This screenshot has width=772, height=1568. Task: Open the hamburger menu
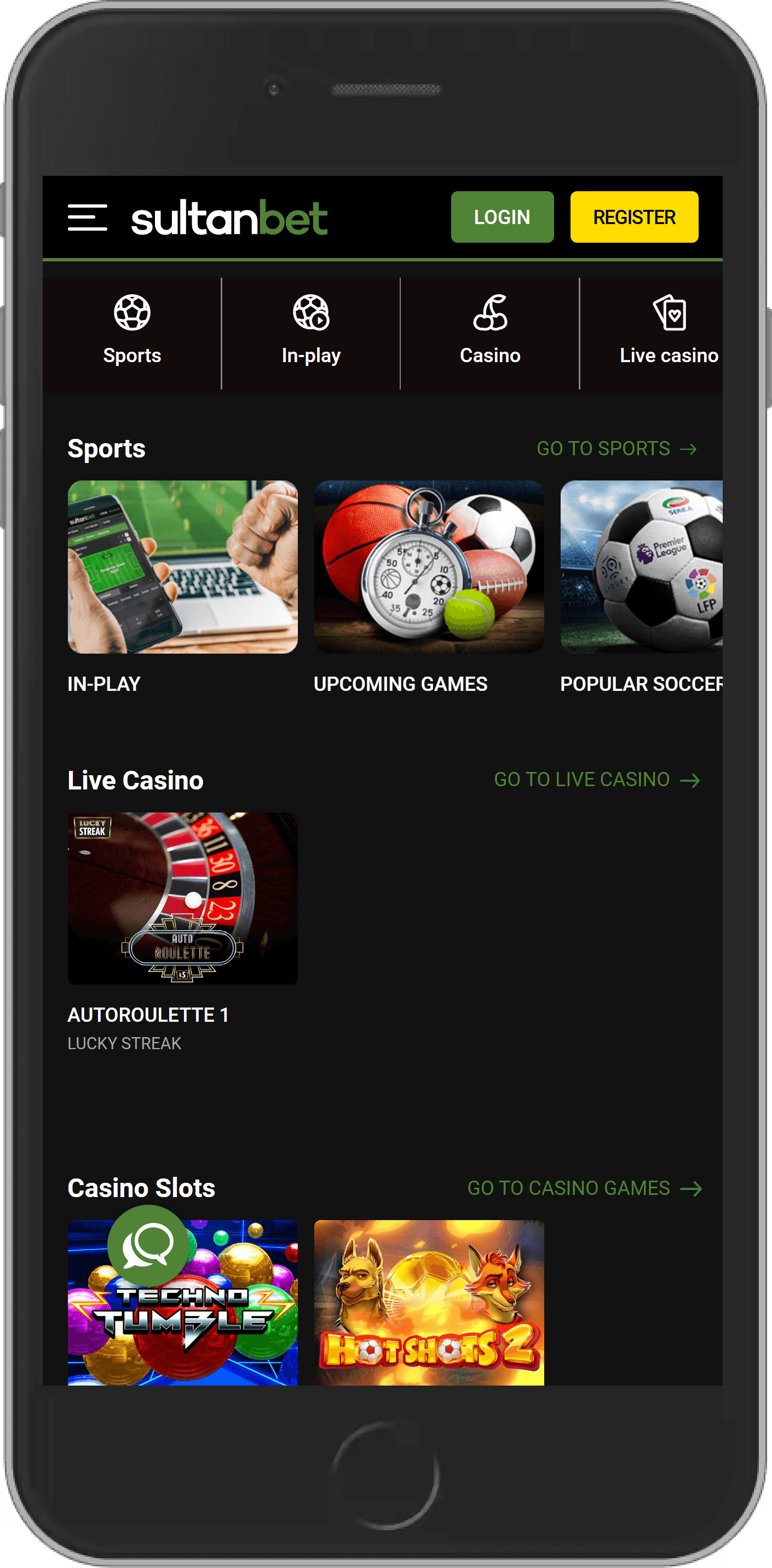coord(88,218)
